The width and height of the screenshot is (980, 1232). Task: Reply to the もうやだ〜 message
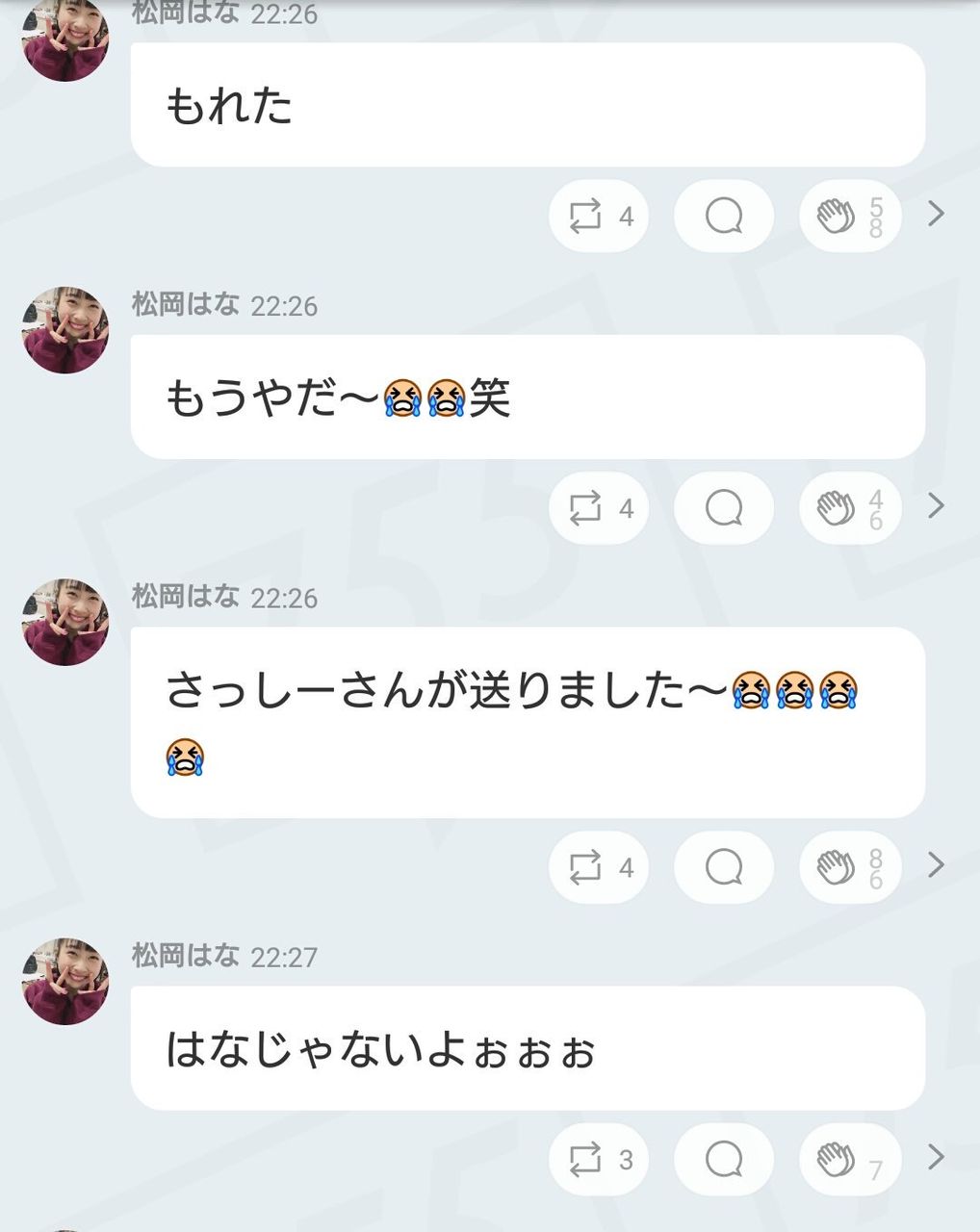pyautogui.click(x=724, y=507)
